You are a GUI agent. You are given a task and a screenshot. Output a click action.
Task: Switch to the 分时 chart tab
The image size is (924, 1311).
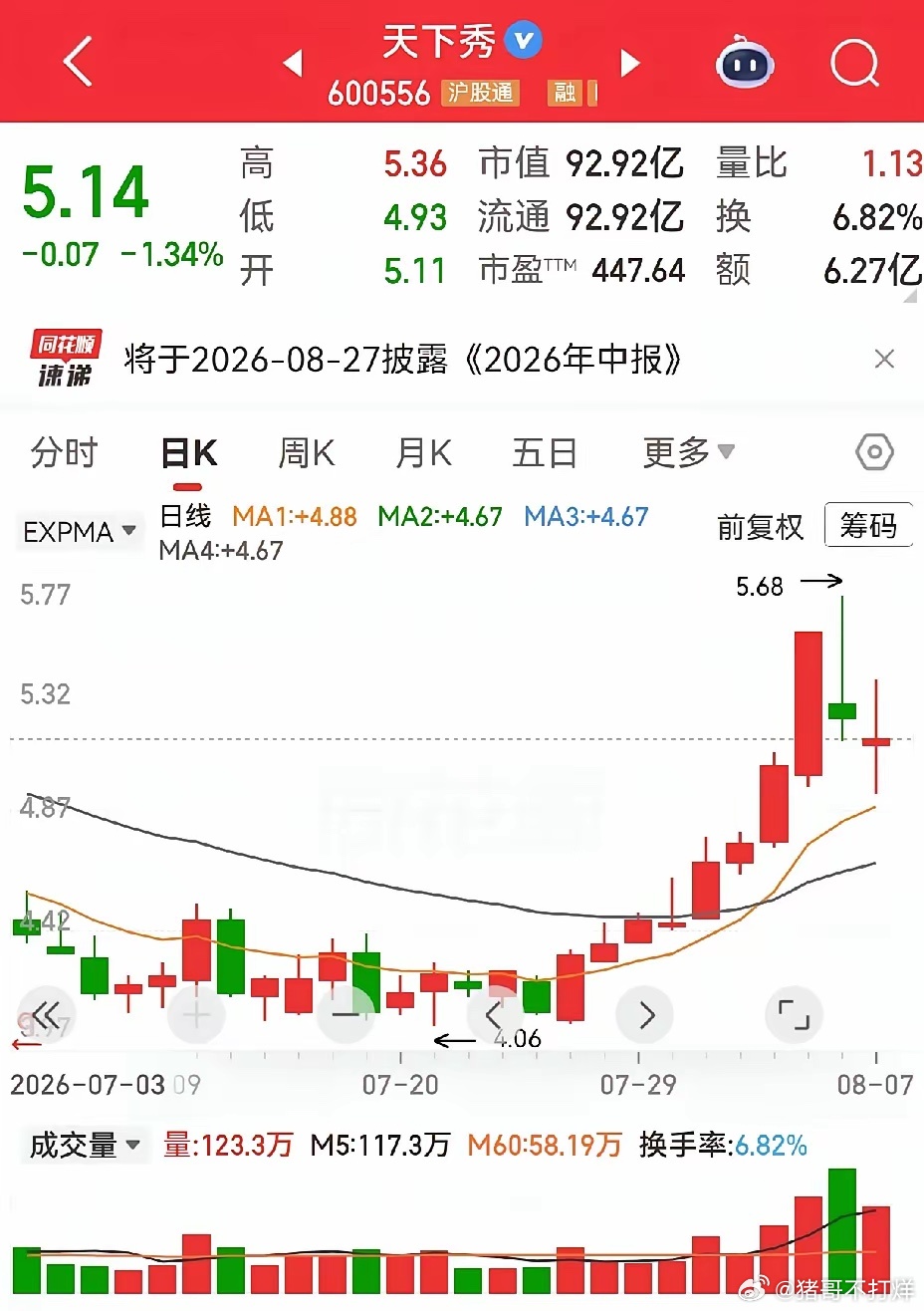click(x=64, y=453)
